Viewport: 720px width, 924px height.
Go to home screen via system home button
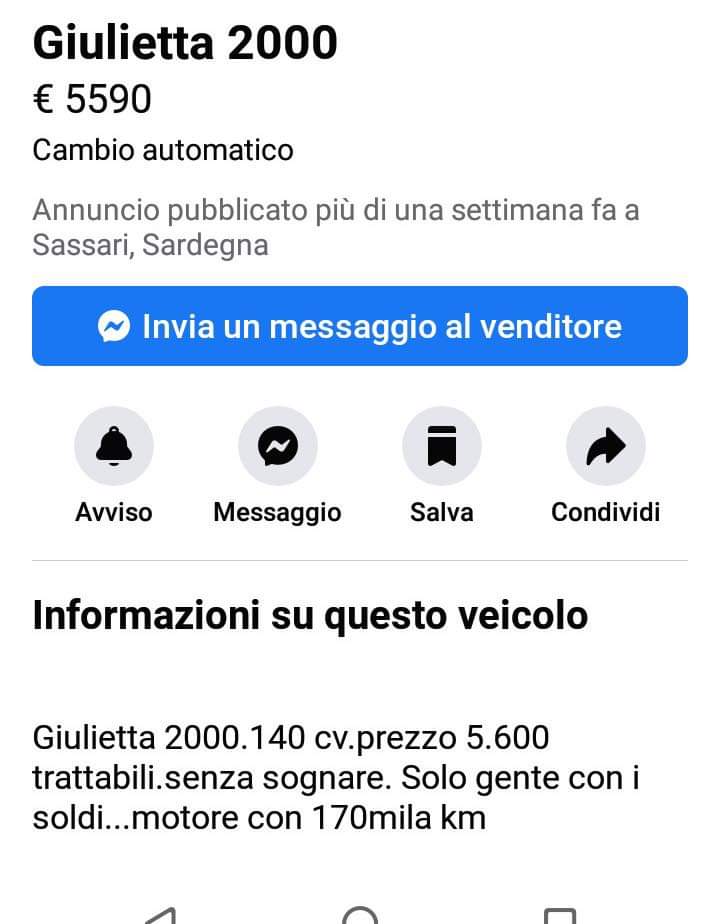[360, 915]
